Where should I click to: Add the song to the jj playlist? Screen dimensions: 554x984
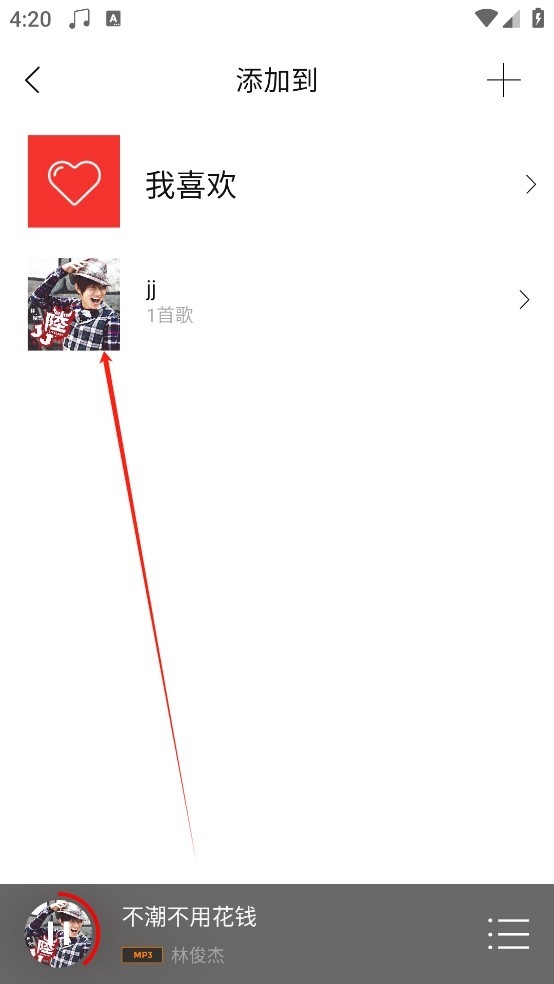coord(277,304)
